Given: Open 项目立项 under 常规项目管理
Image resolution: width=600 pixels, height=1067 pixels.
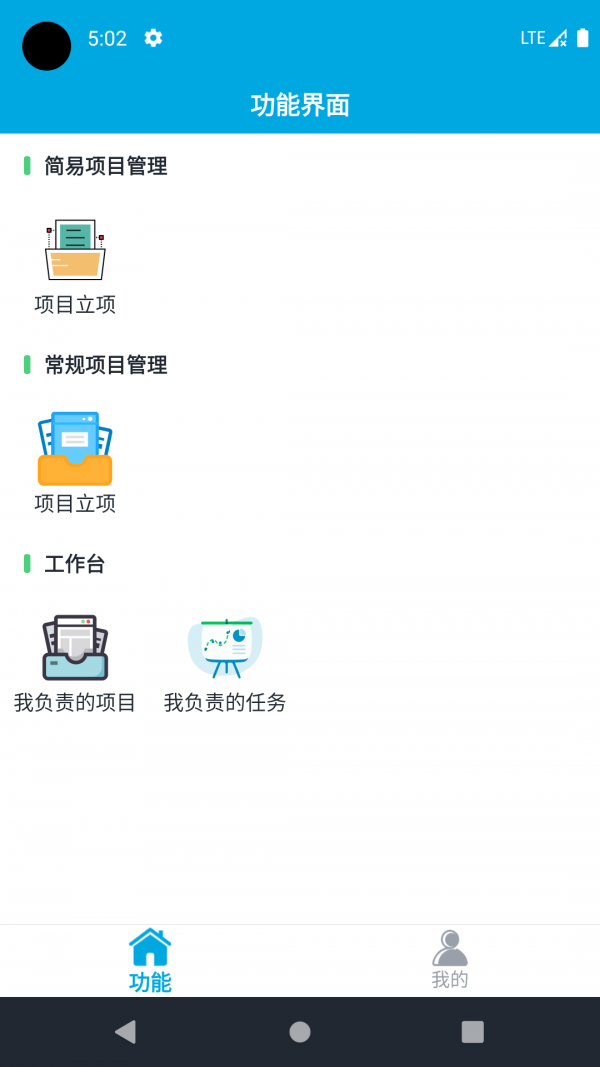Looking at the screenshot, I should (x=75, y=463).
